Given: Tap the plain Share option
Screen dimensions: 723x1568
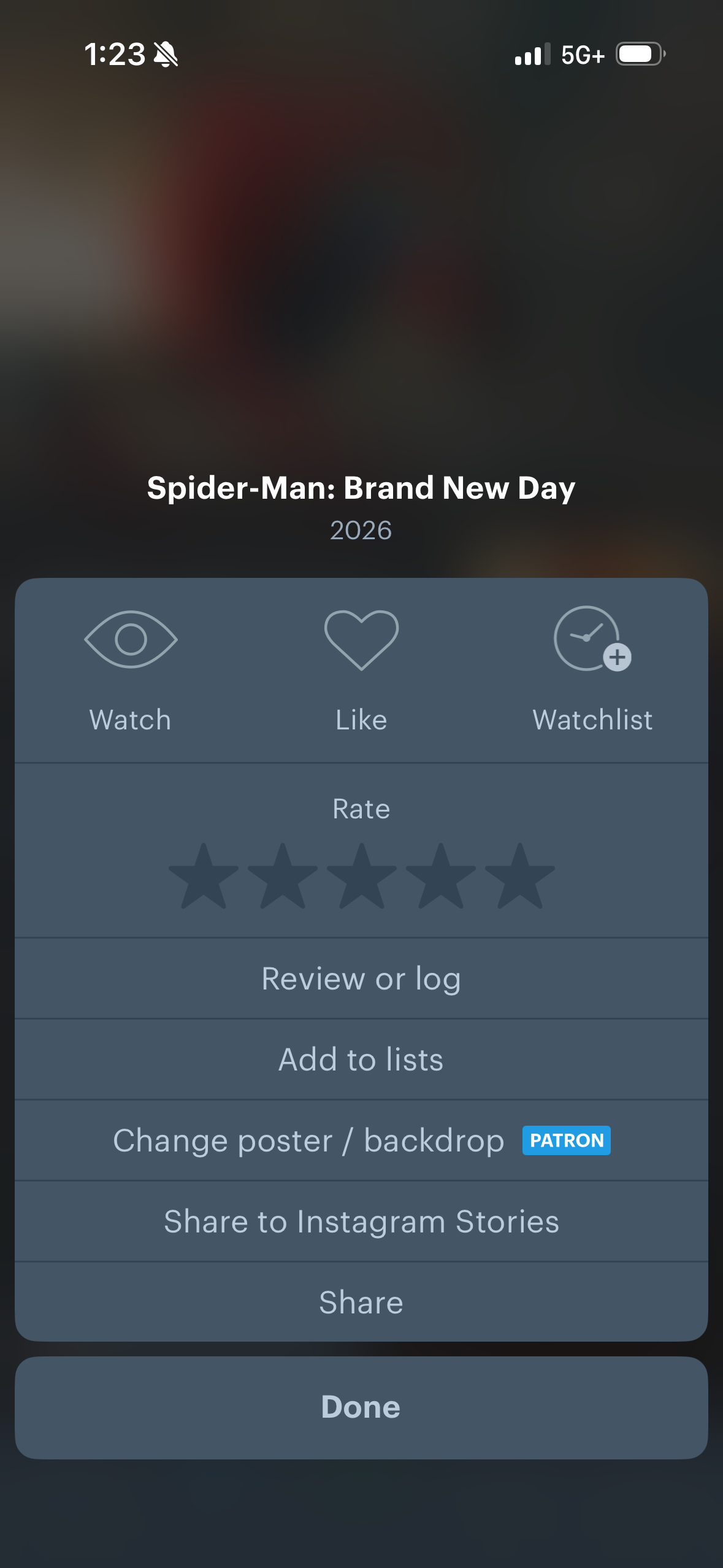Looking at the screenshot, I should point(361,1302).
